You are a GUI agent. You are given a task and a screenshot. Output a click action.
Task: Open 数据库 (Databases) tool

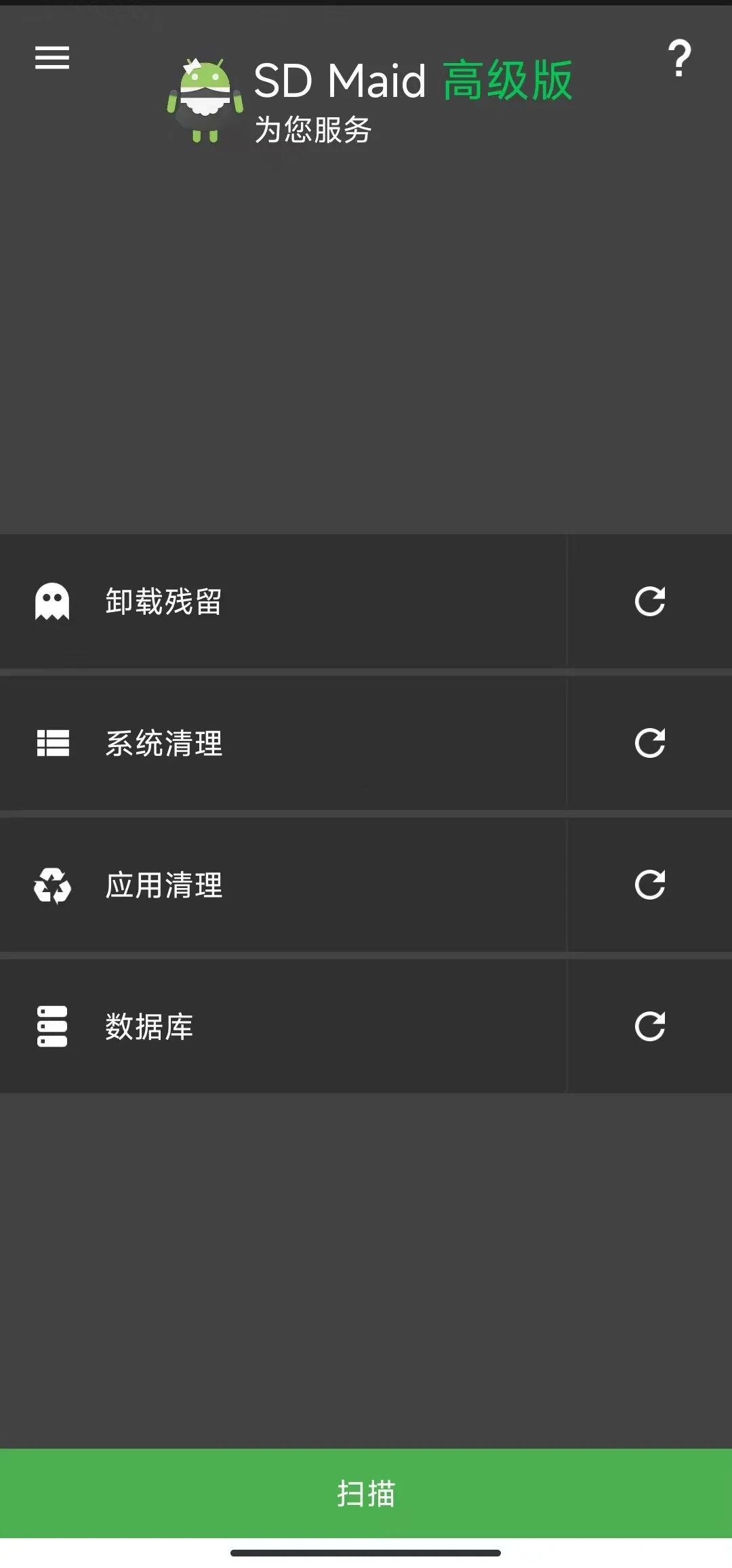click(x=281, y=1026)
